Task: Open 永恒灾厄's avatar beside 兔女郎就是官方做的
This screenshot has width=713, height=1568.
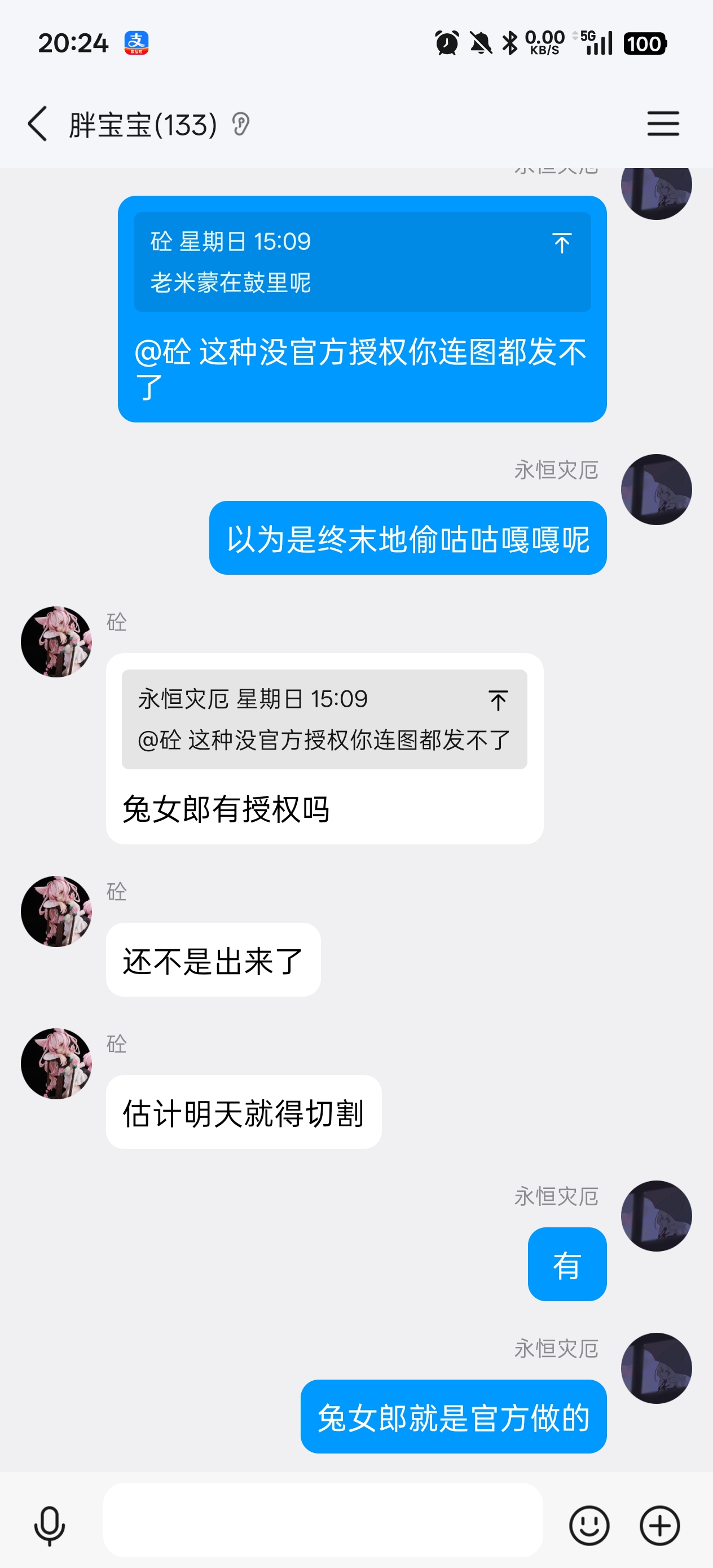Action: point(656,1368)
